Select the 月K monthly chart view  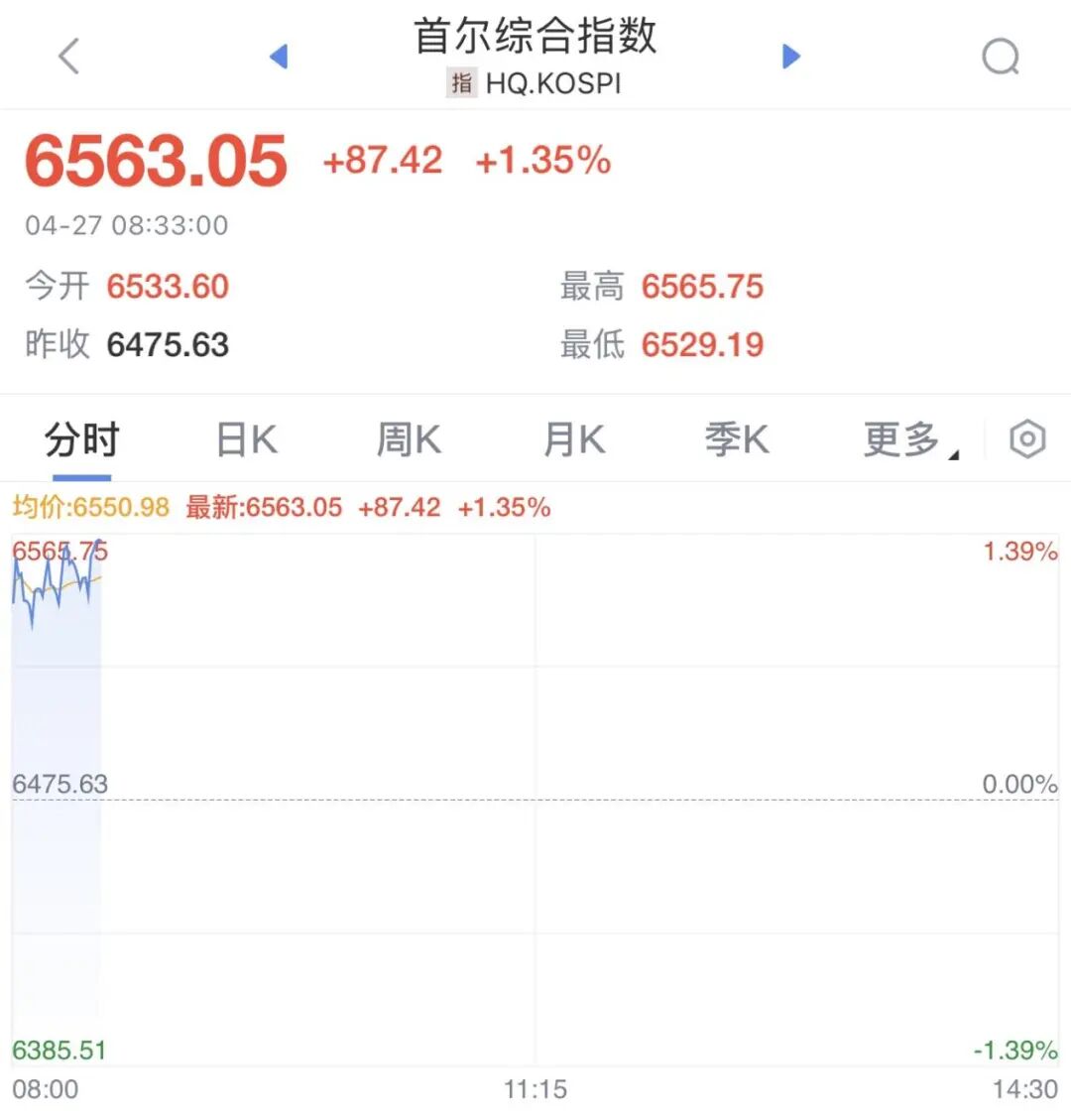coord(571,437)
